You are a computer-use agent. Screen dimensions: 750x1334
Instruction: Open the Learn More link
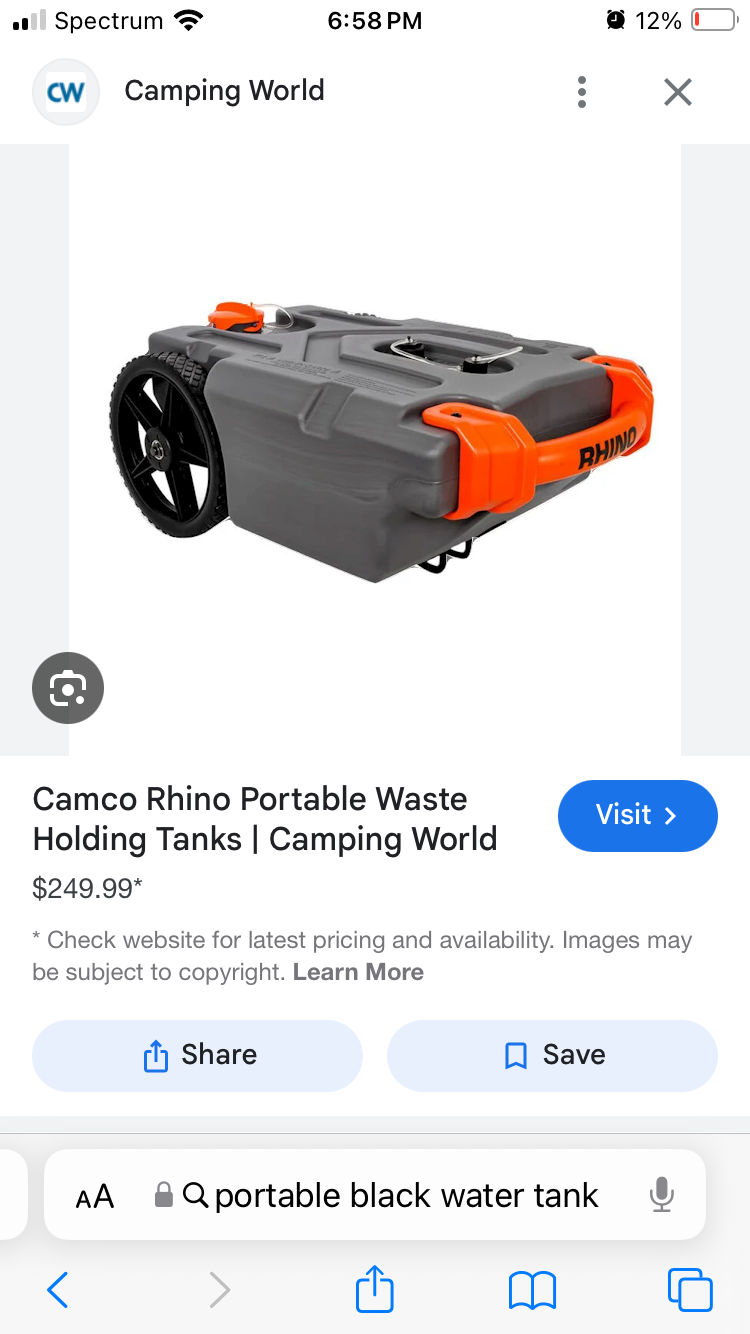[x=358, y=972]
